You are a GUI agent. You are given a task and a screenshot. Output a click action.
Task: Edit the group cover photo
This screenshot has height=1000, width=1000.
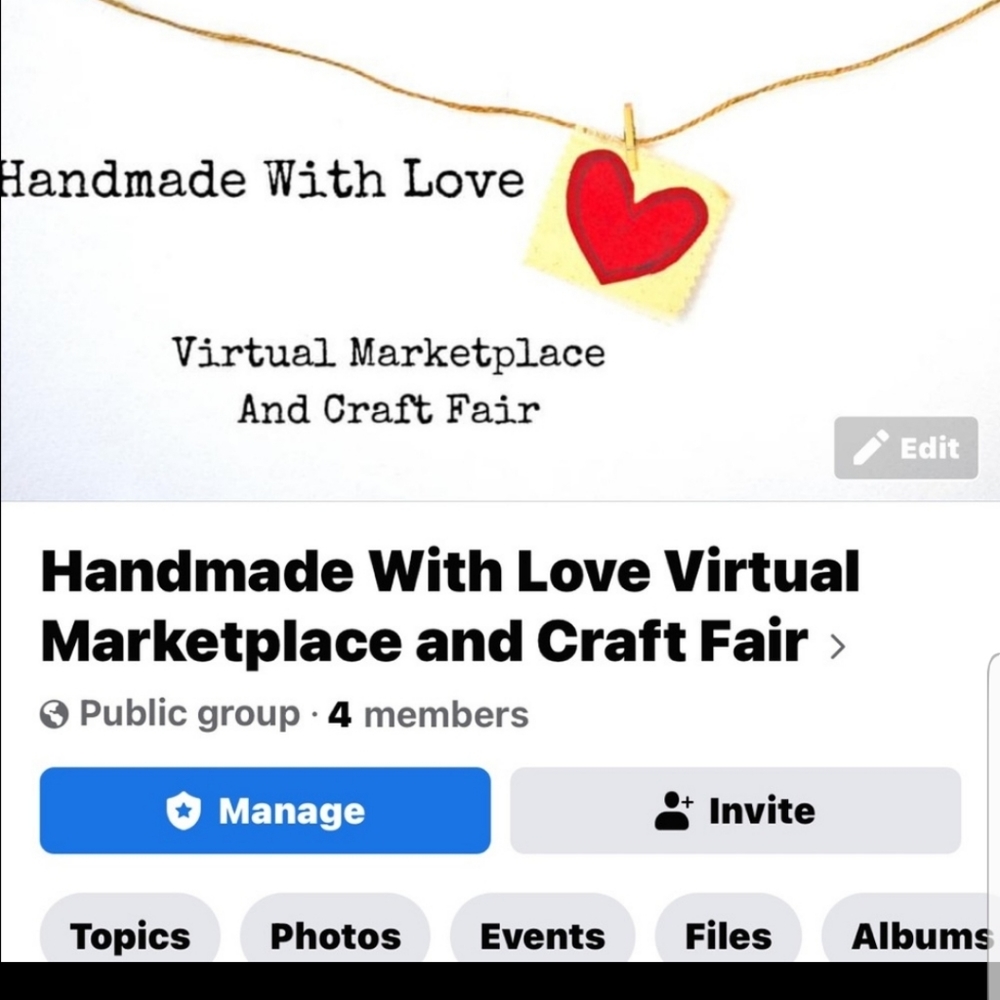pyautogui.click(x=906, y=448)
